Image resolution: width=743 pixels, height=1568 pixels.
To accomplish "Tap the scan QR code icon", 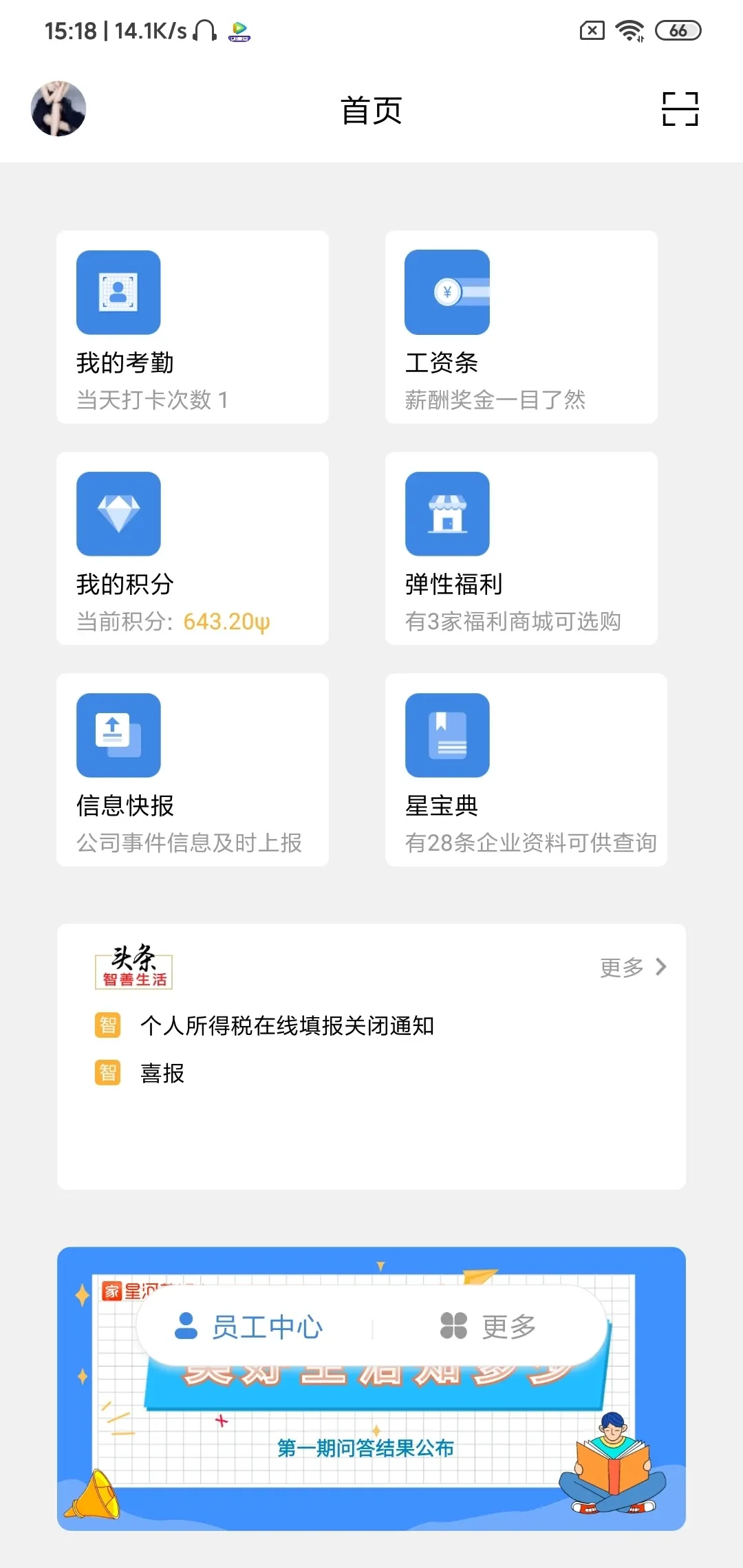I will [680, 109].
